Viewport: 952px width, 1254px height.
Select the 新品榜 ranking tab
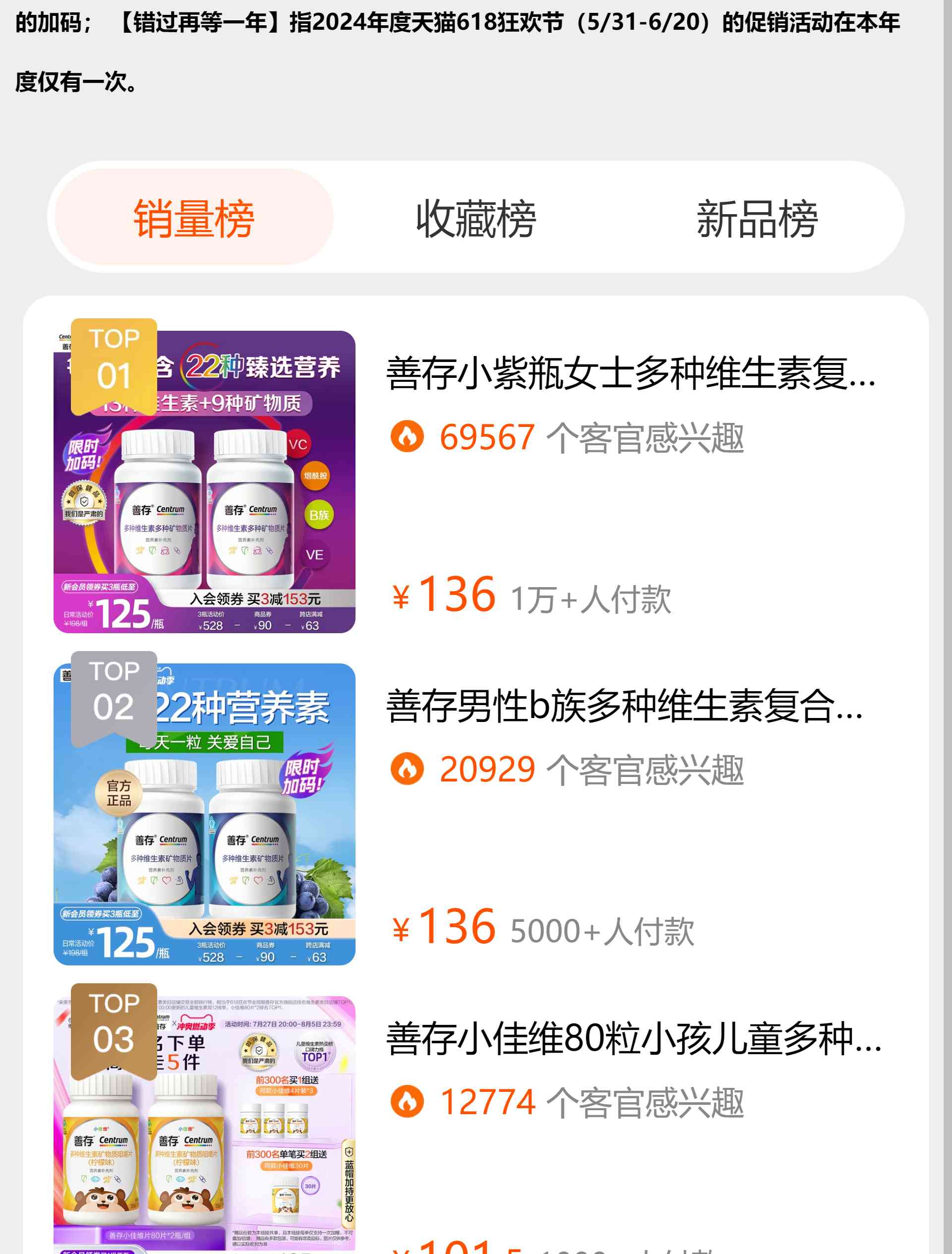tap(757, 218)
